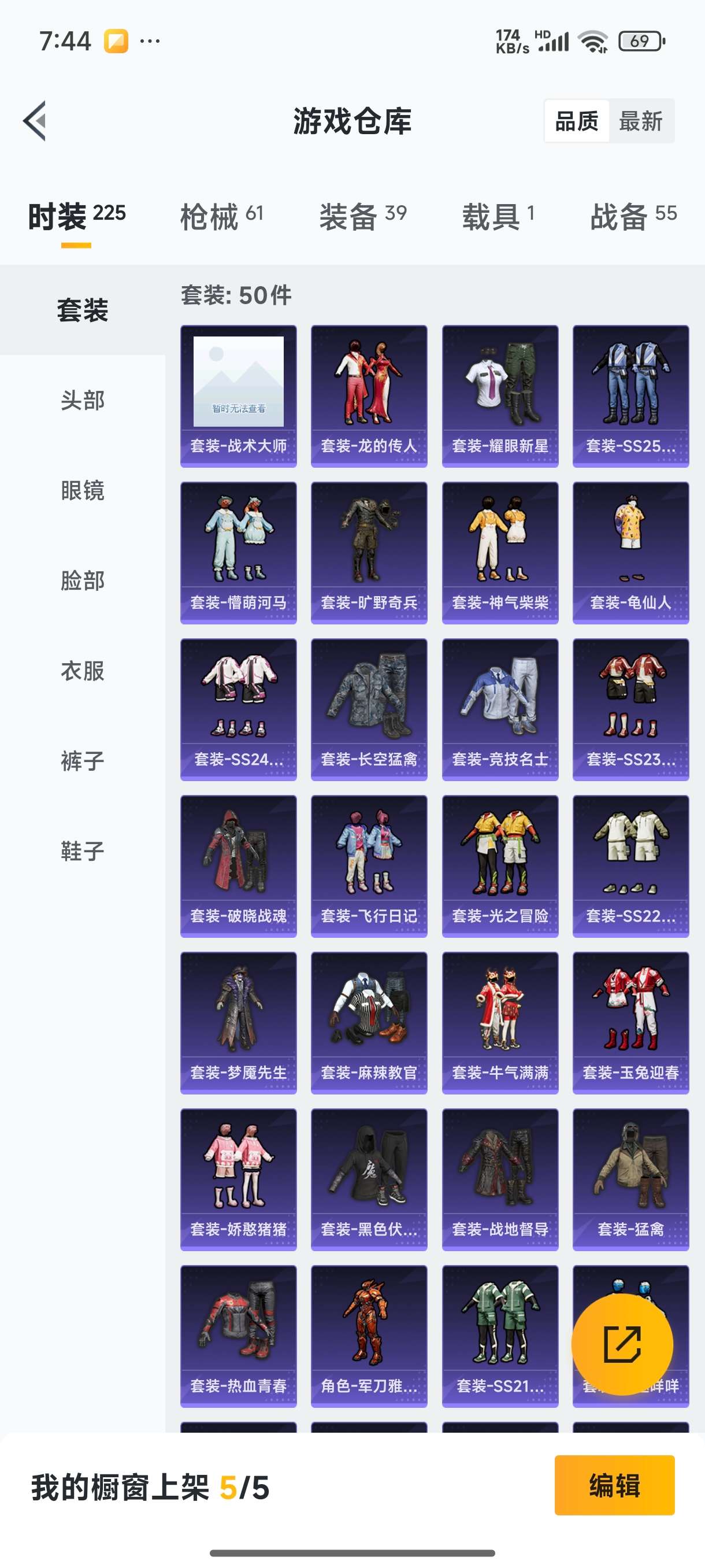Open the 载具 tab
This screenshot has height=1568, width=705.
pyautogui.click(x=498, y=216)
